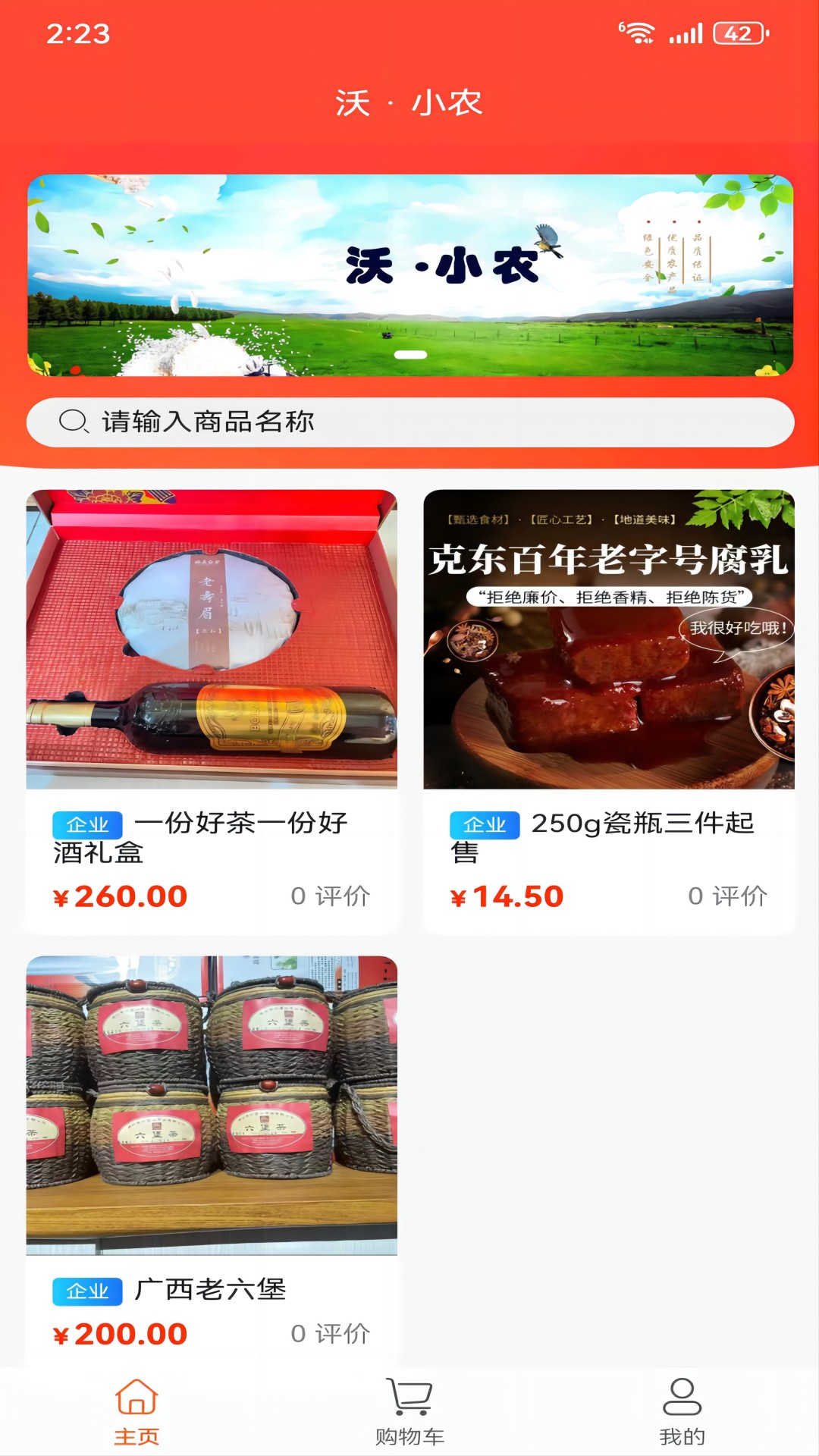Open the 我的 profile tab

(x=682, y=1412)
